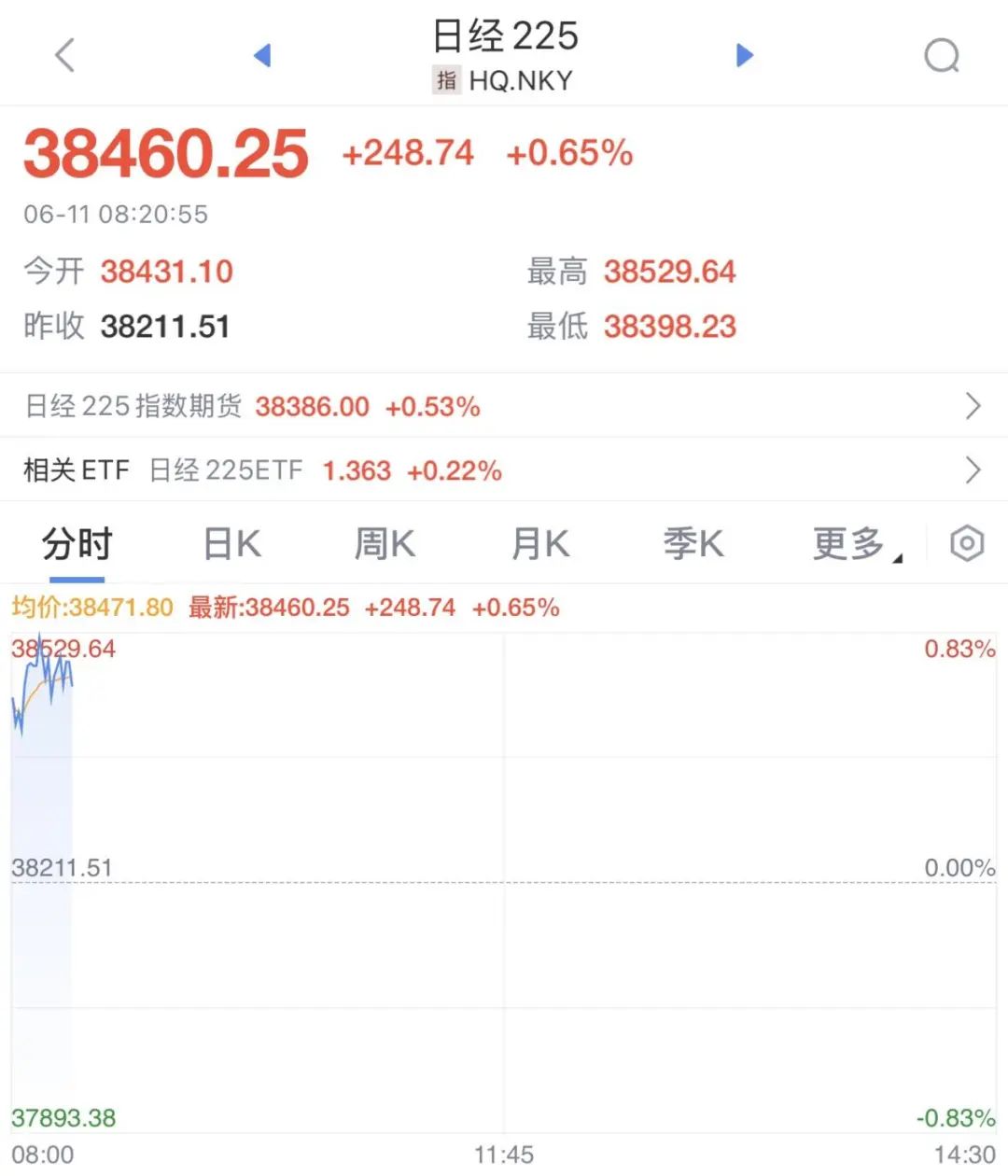The height and width of the screenshot is (1176, 1008).
Task: Select the 分时 chart tab
Action: [x=77, y=543]
